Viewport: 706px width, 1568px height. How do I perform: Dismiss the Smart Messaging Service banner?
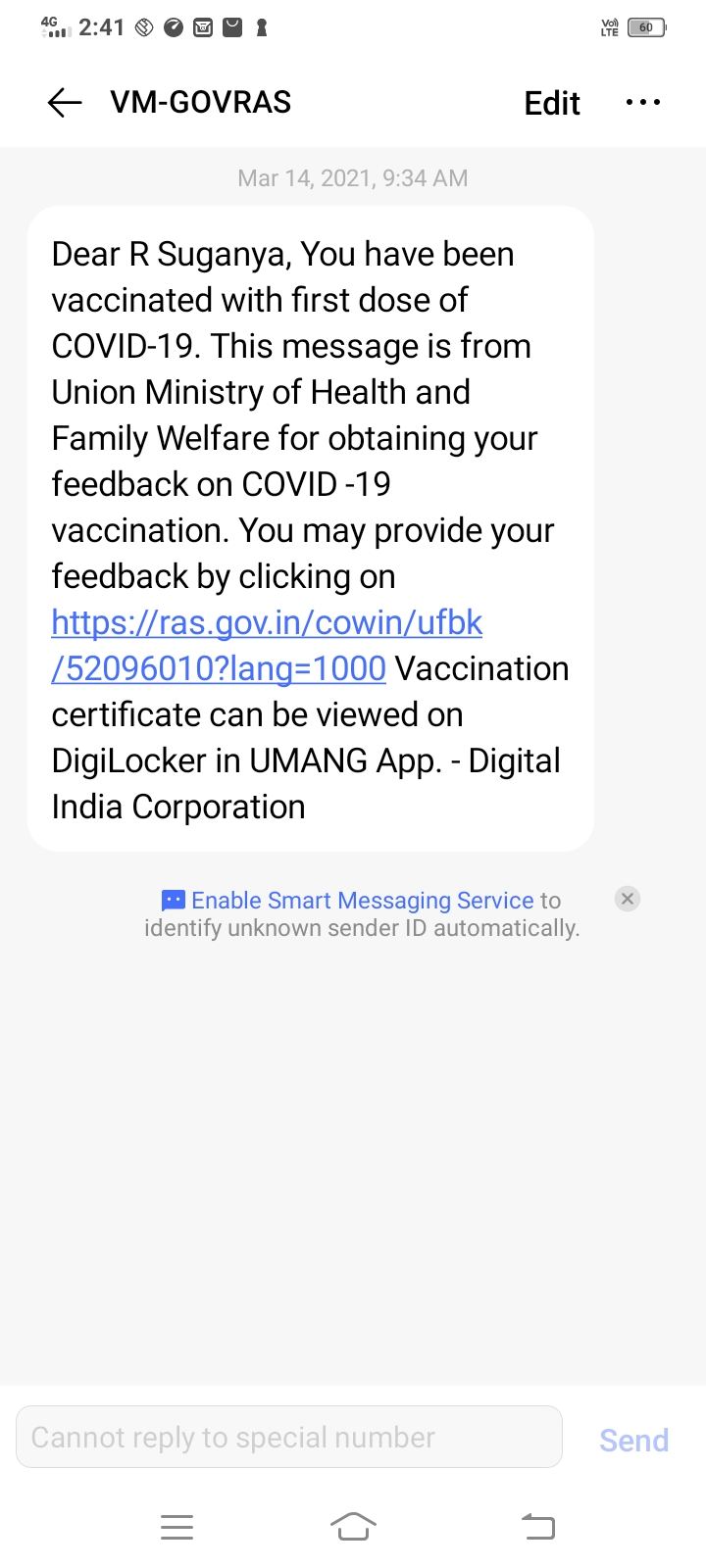pyautogui.click(x=628, y=899)
